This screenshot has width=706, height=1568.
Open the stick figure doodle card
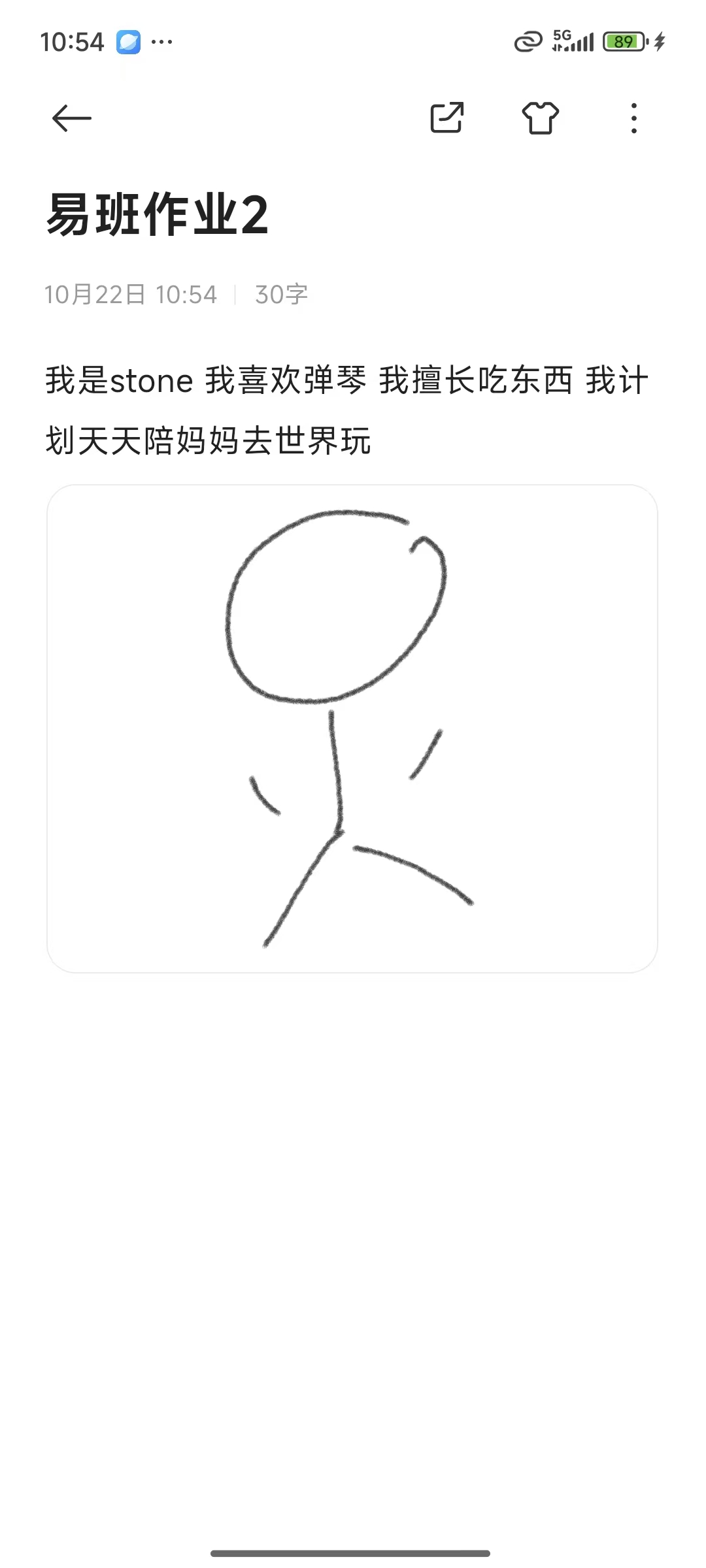352,728
